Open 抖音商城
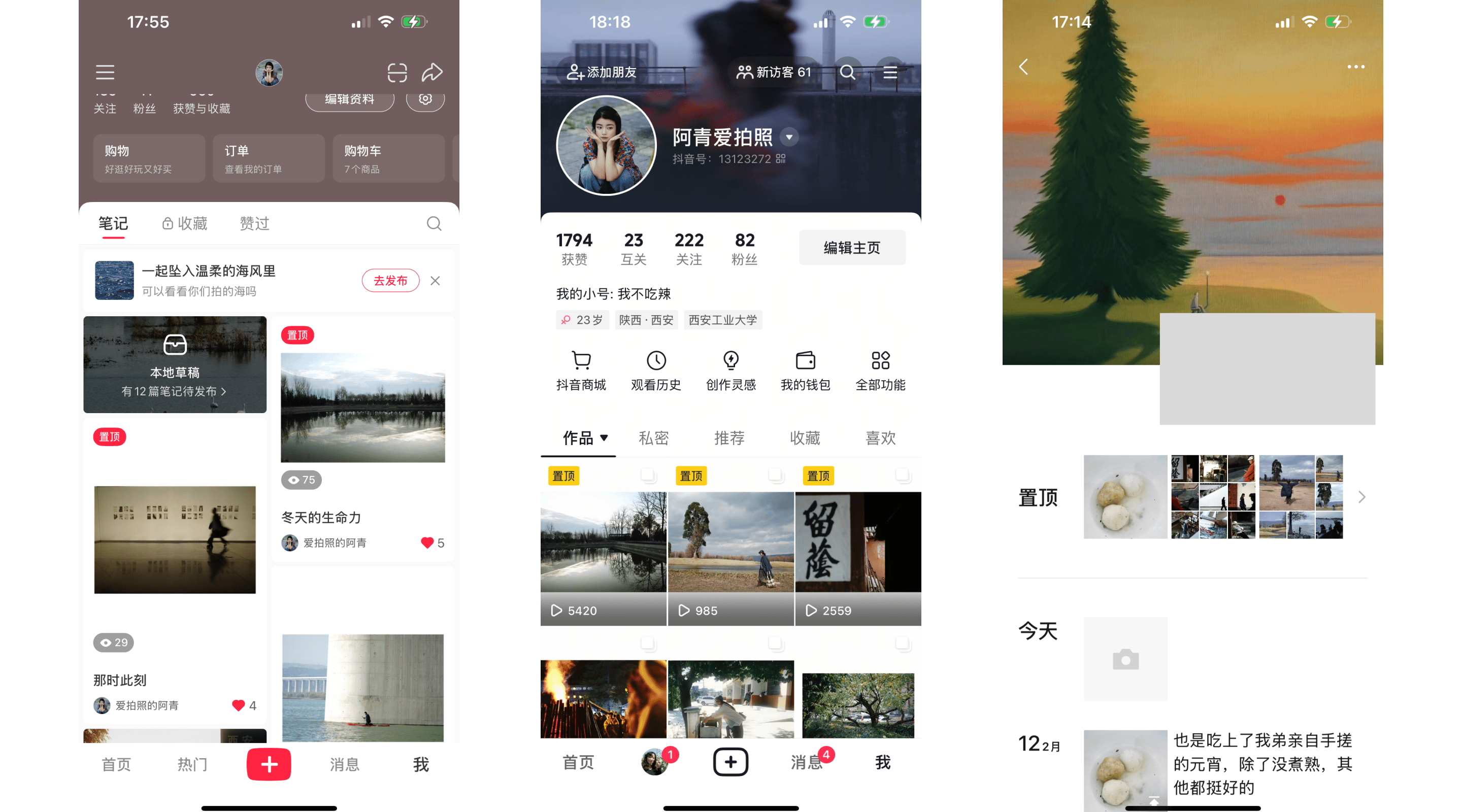Viewport: 1462px width, 812px height. click(x=581, y=370)
